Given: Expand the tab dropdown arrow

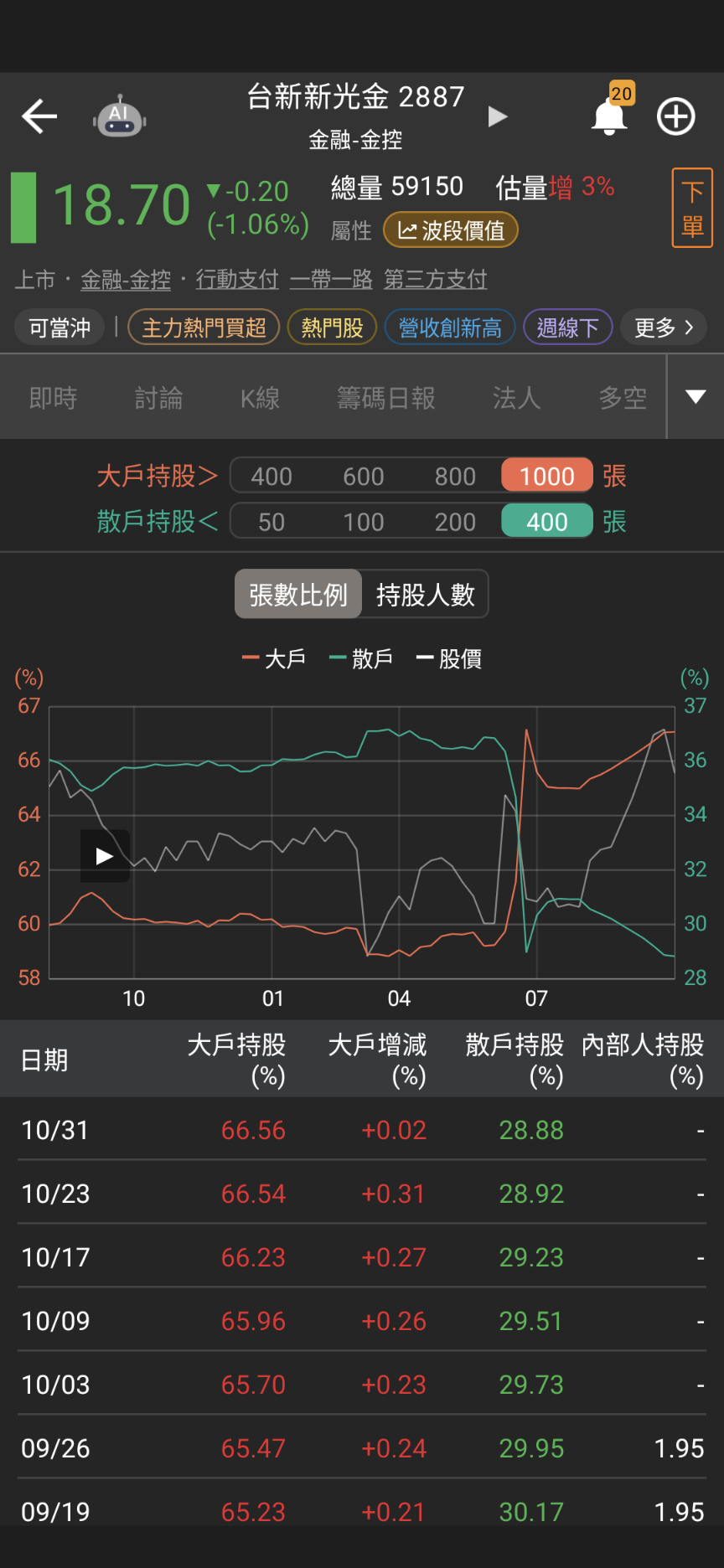Looking at the screenshot, I should click(x=696, y=397).
